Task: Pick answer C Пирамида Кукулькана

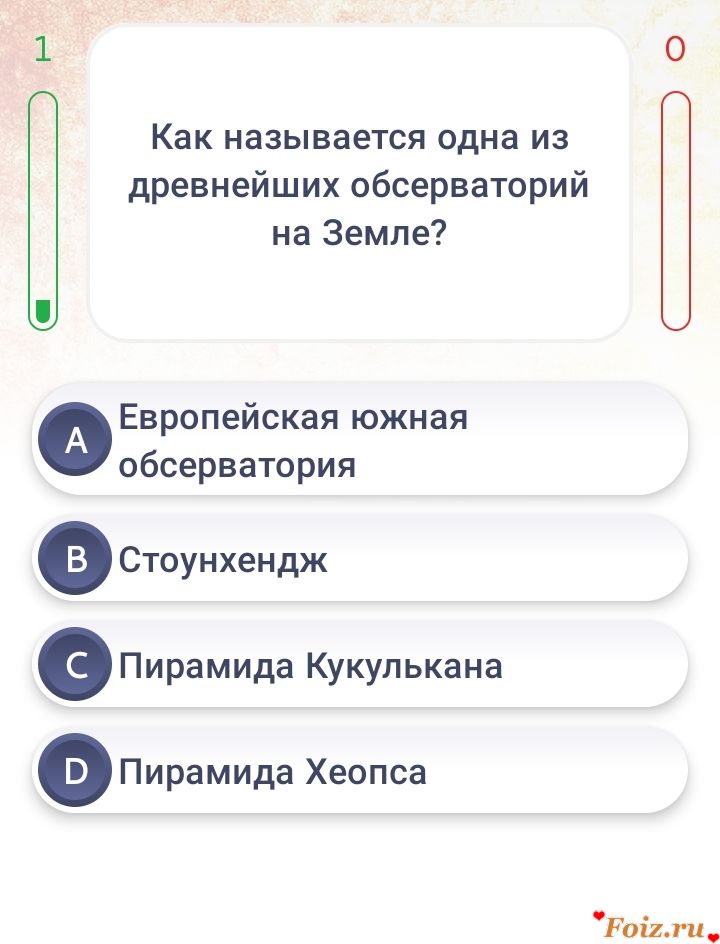Action: [360, 665]
